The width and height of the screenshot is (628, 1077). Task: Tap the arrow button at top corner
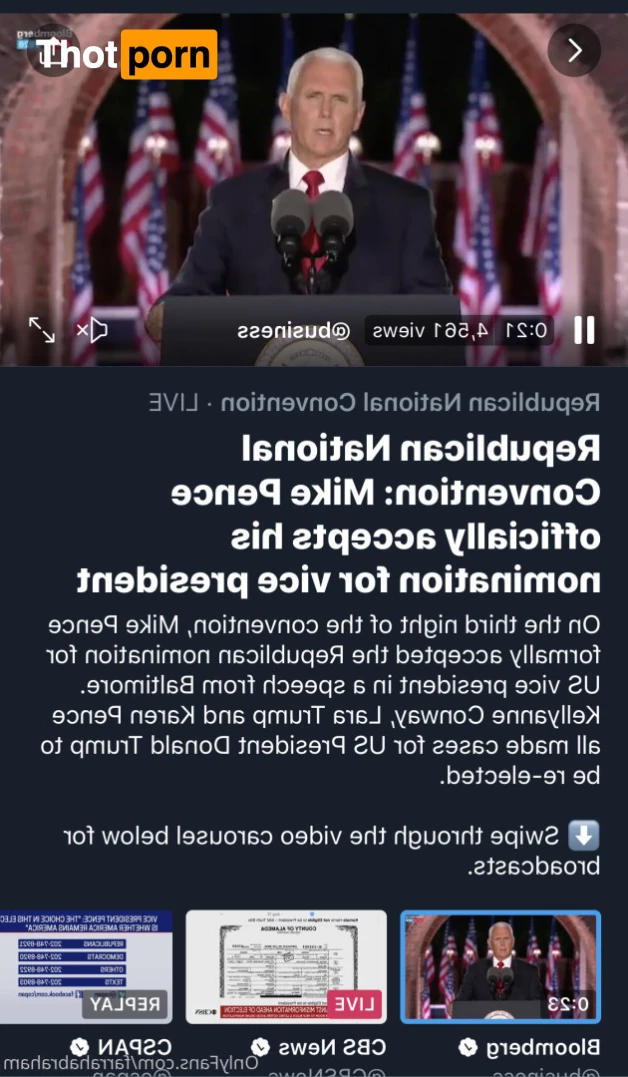574,51
